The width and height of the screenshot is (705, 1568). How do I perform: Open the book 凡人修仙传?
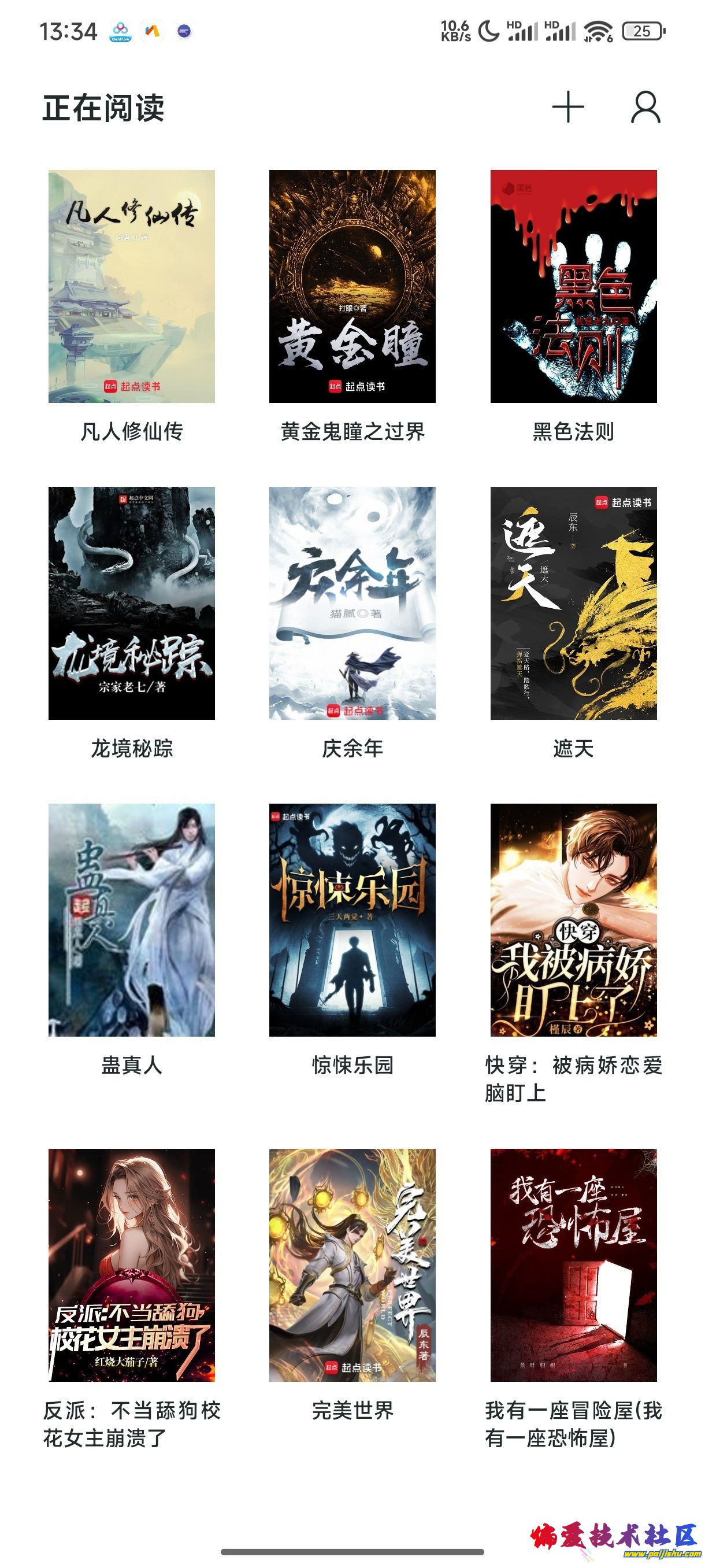pos(131,286)
